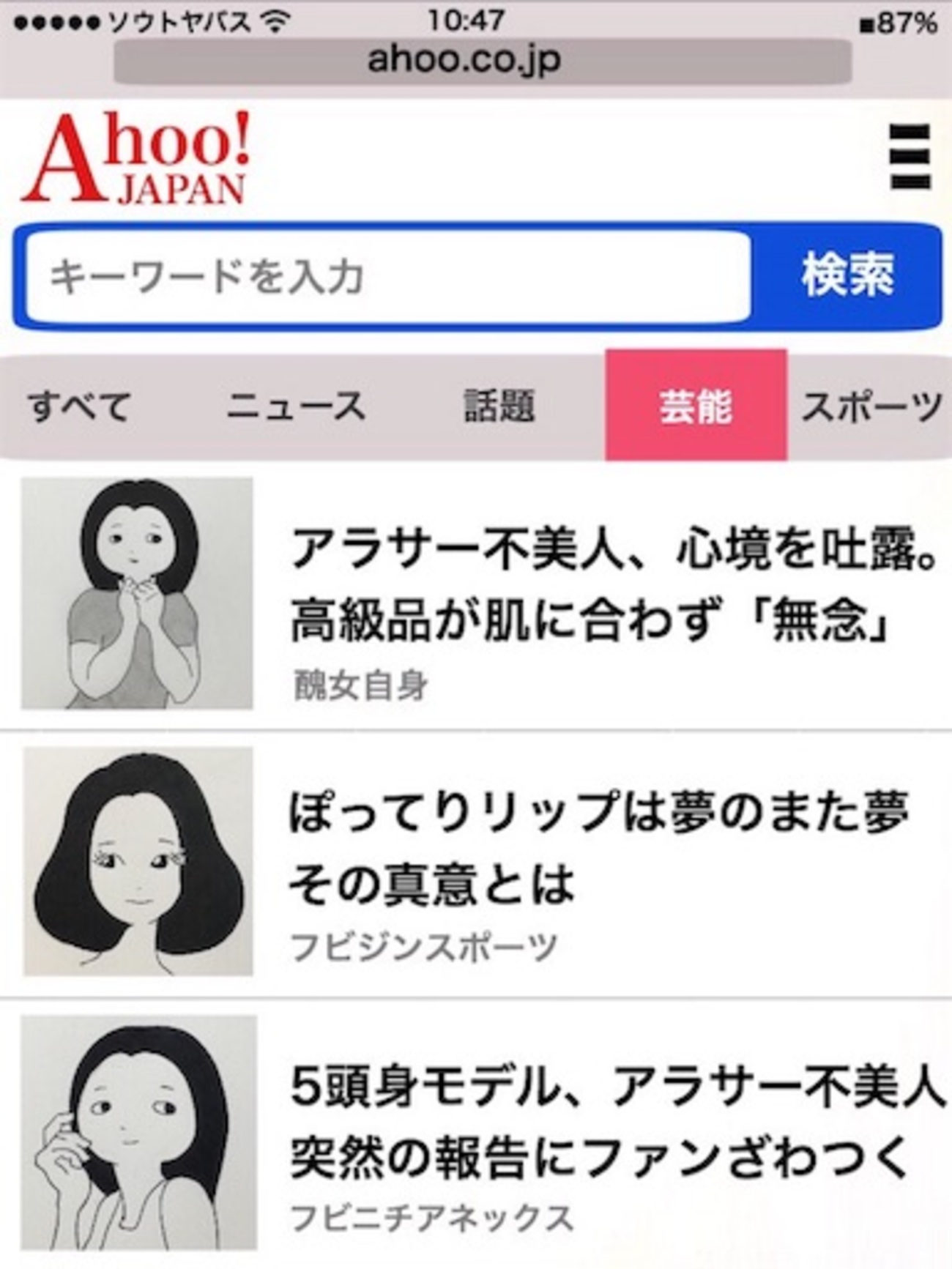The height and width of the screenshot is (1269, 952).
Task: Select the 芸能 tab
Action: (x=696, y=406)
